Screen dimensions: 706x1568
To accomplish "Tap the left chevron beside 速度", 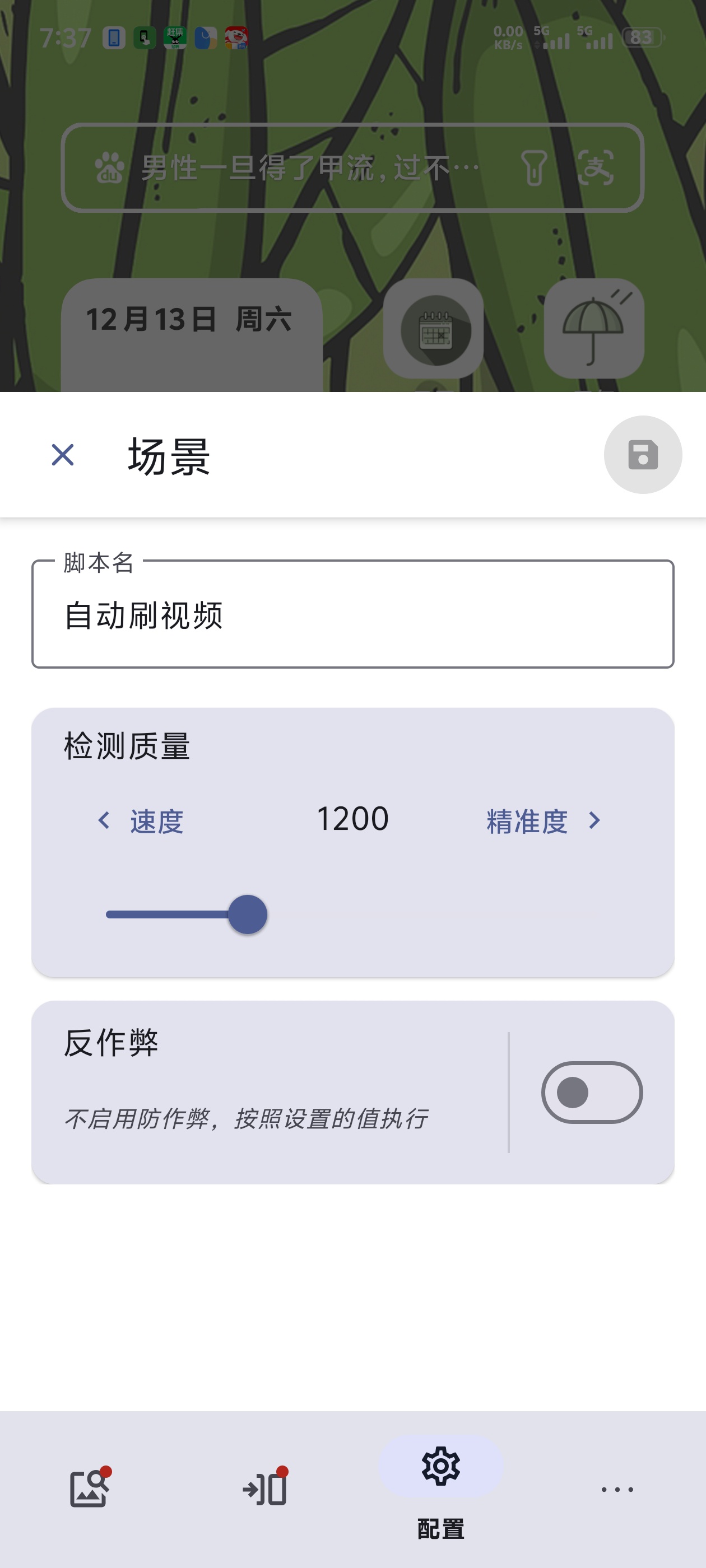I will 103,820.
